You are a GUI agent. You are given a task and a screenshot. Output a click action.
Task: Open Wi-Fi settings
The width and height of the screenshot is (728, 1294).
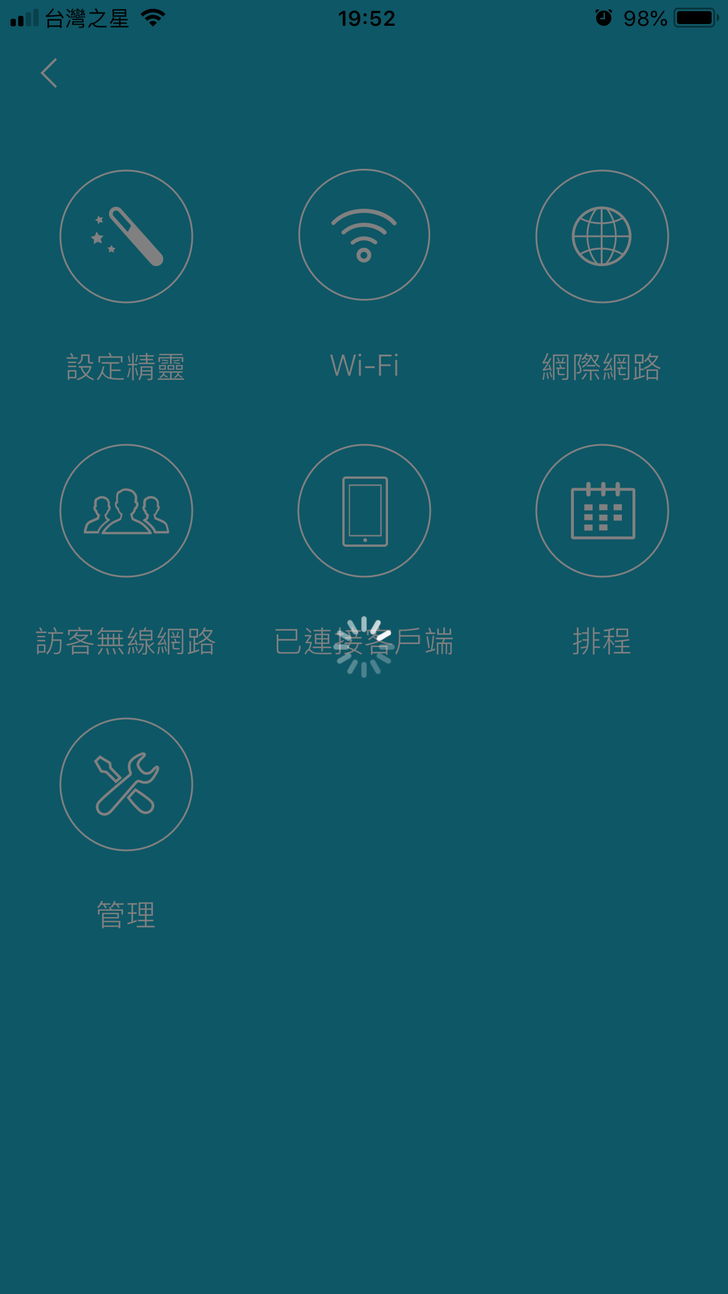(364, 236)
